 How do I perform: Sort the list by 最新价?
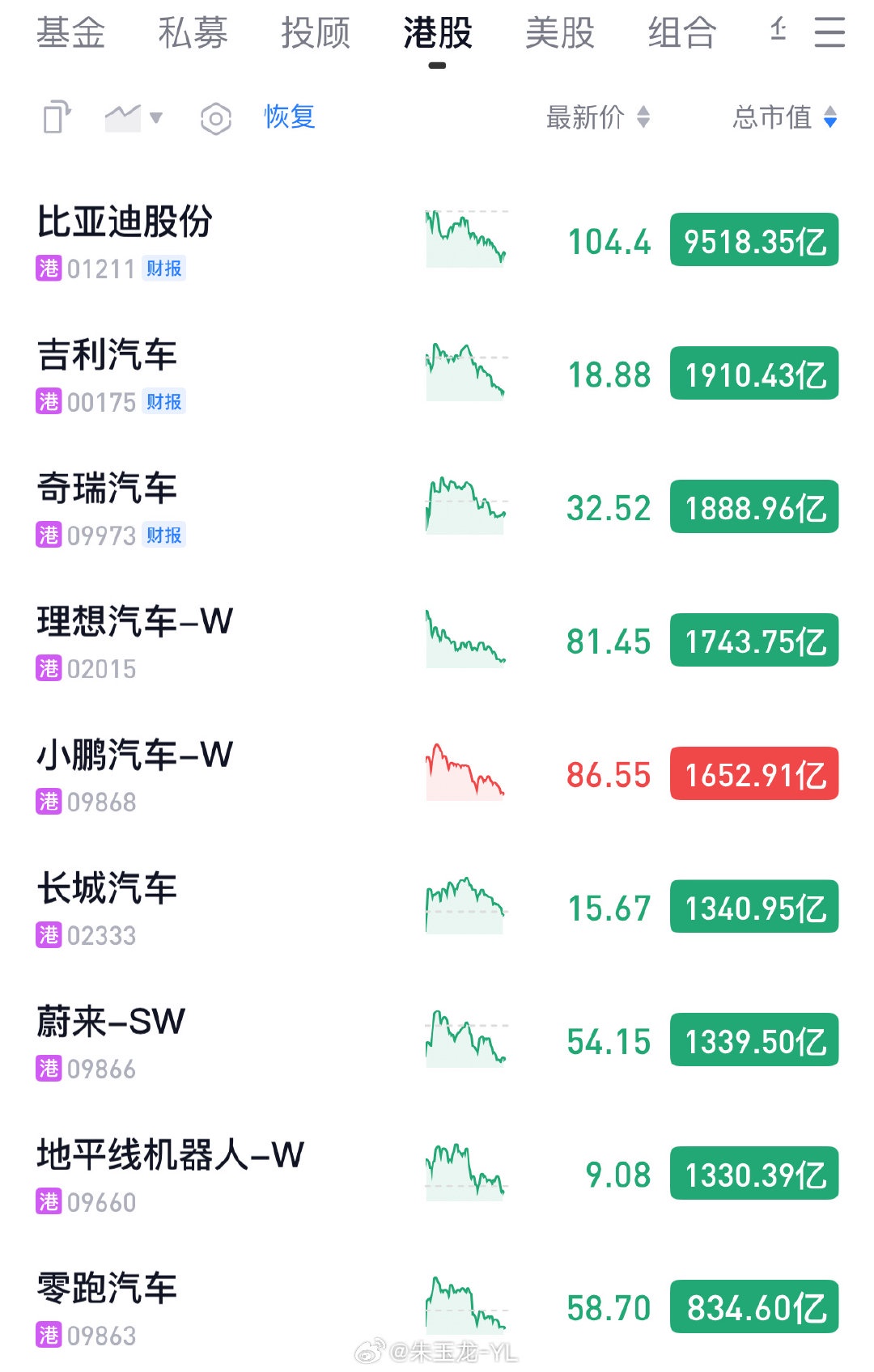[597, 118]
